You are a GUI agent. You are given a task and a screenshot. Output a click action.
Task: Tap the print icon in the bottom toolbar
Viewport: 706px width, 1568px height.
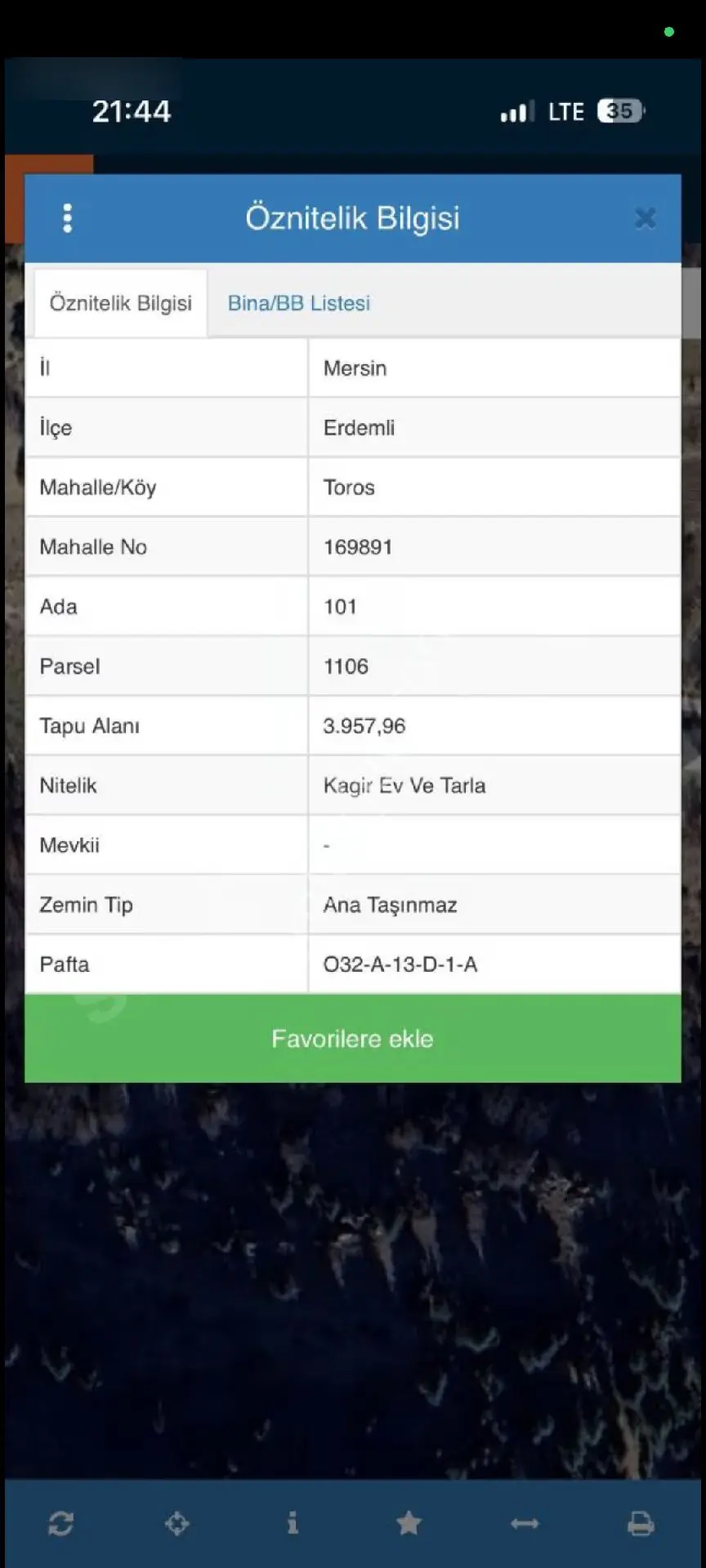point(641,1523)
